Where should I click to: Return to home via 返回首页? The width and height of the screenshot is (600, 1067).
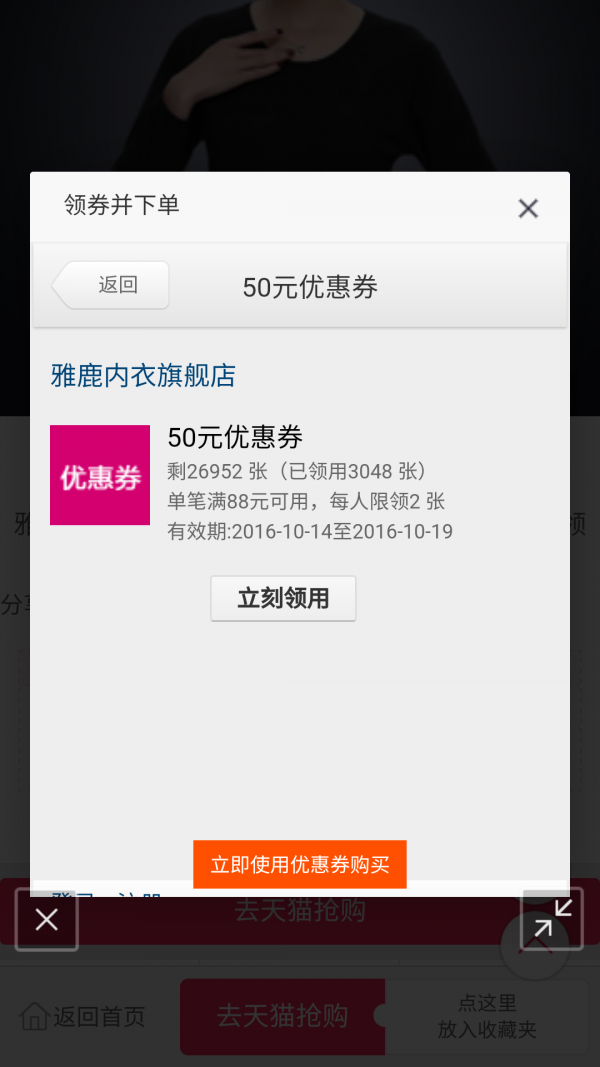84,1017
